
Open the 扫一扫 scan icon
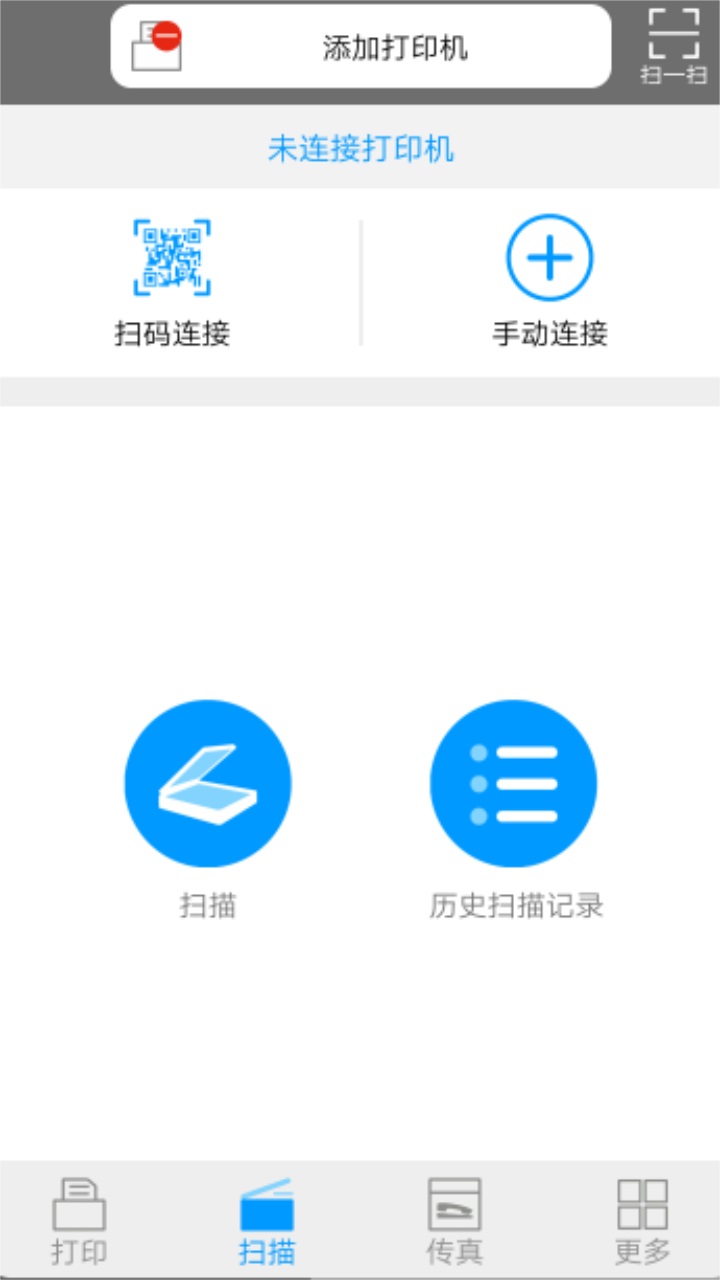pos(673,46)
